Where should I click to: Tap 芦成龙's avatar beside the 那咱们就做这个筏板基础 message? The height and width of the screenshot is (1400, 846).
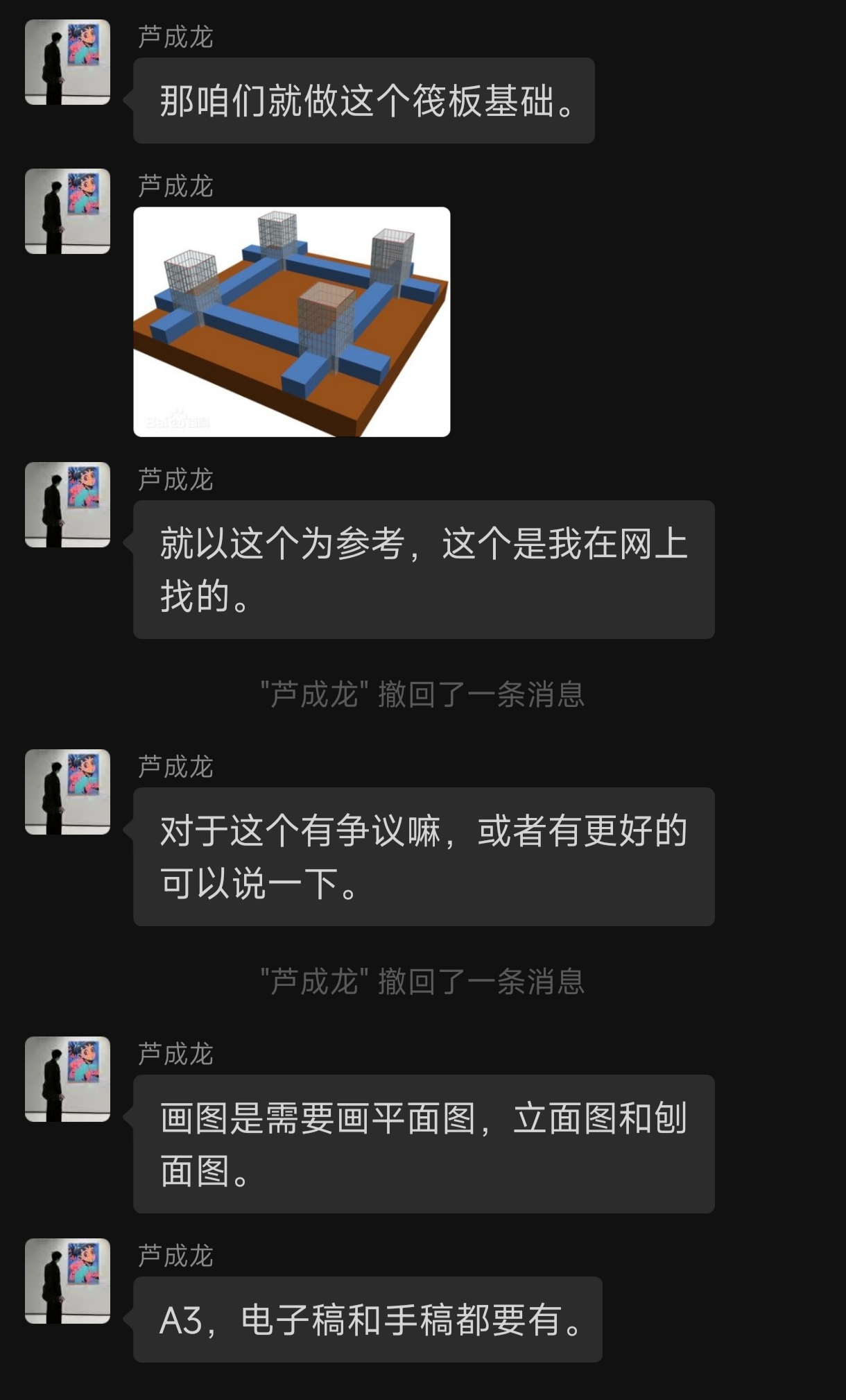tap(67, 62)
